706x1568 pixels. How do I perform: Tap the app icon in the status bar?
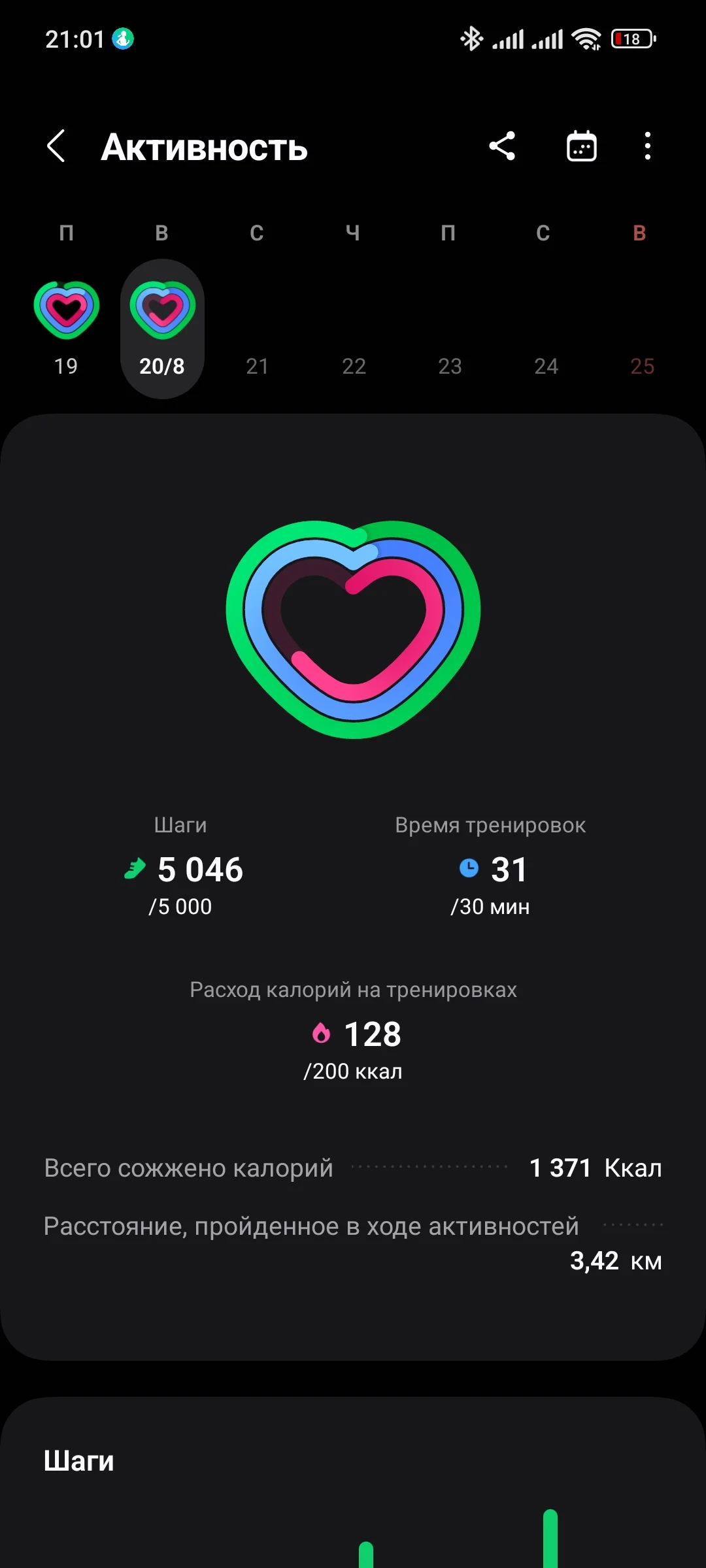point(122,39)
